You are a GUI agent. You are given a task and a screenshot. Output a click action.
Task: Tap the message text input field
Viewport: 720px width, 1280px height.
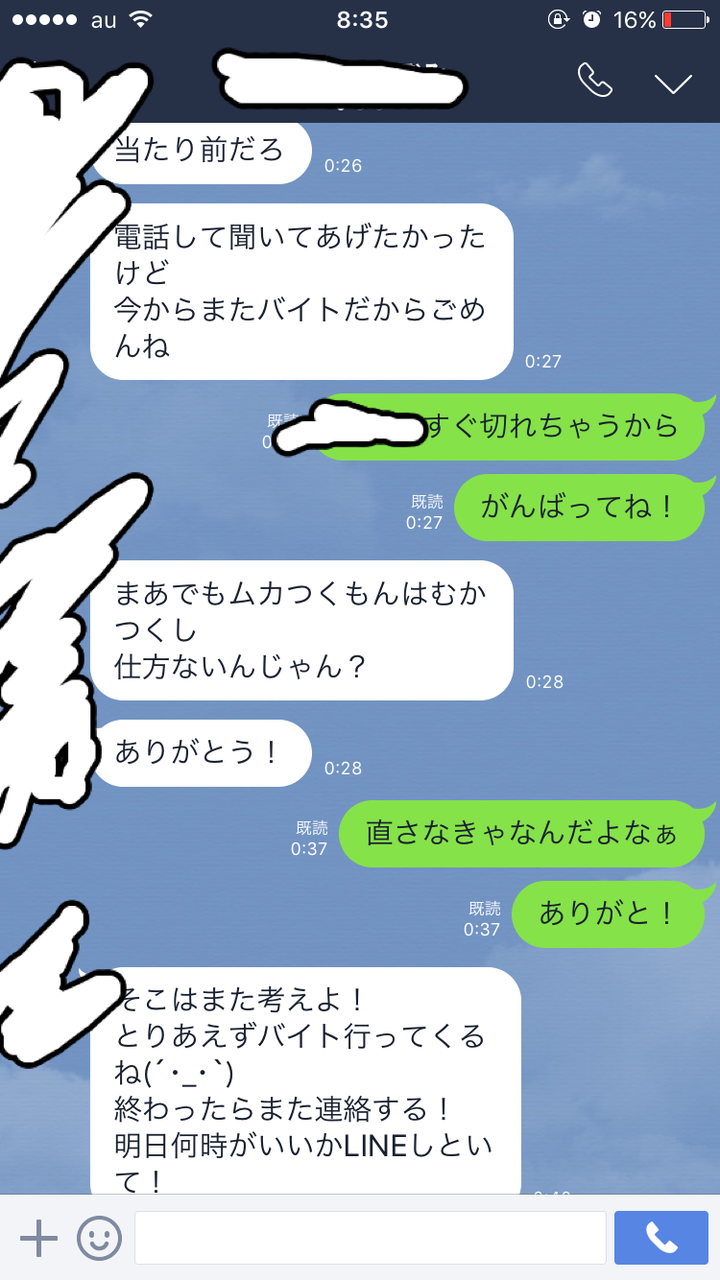point(370,1238)
